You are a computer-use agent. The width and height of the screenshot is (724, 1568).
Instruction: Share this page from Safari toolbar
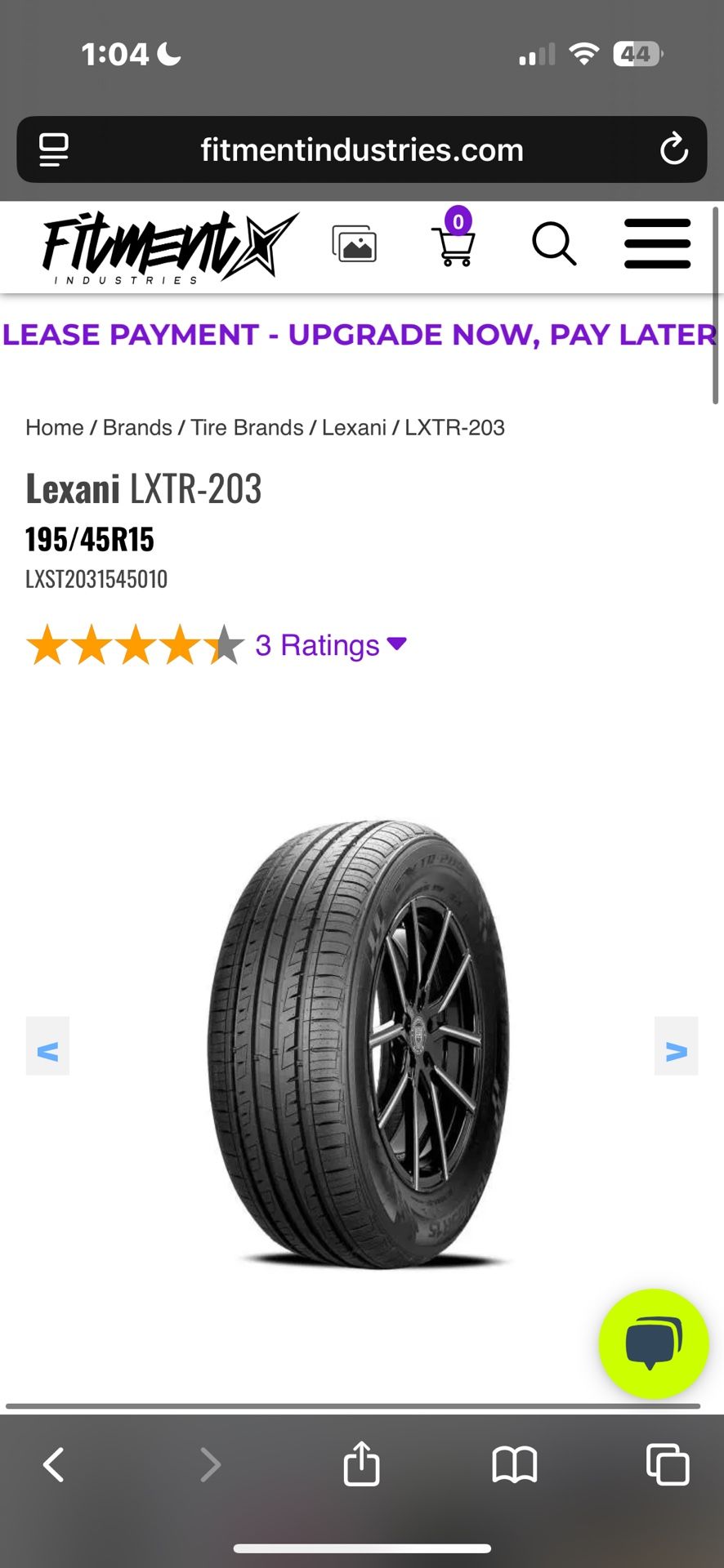coord(361,1464)
